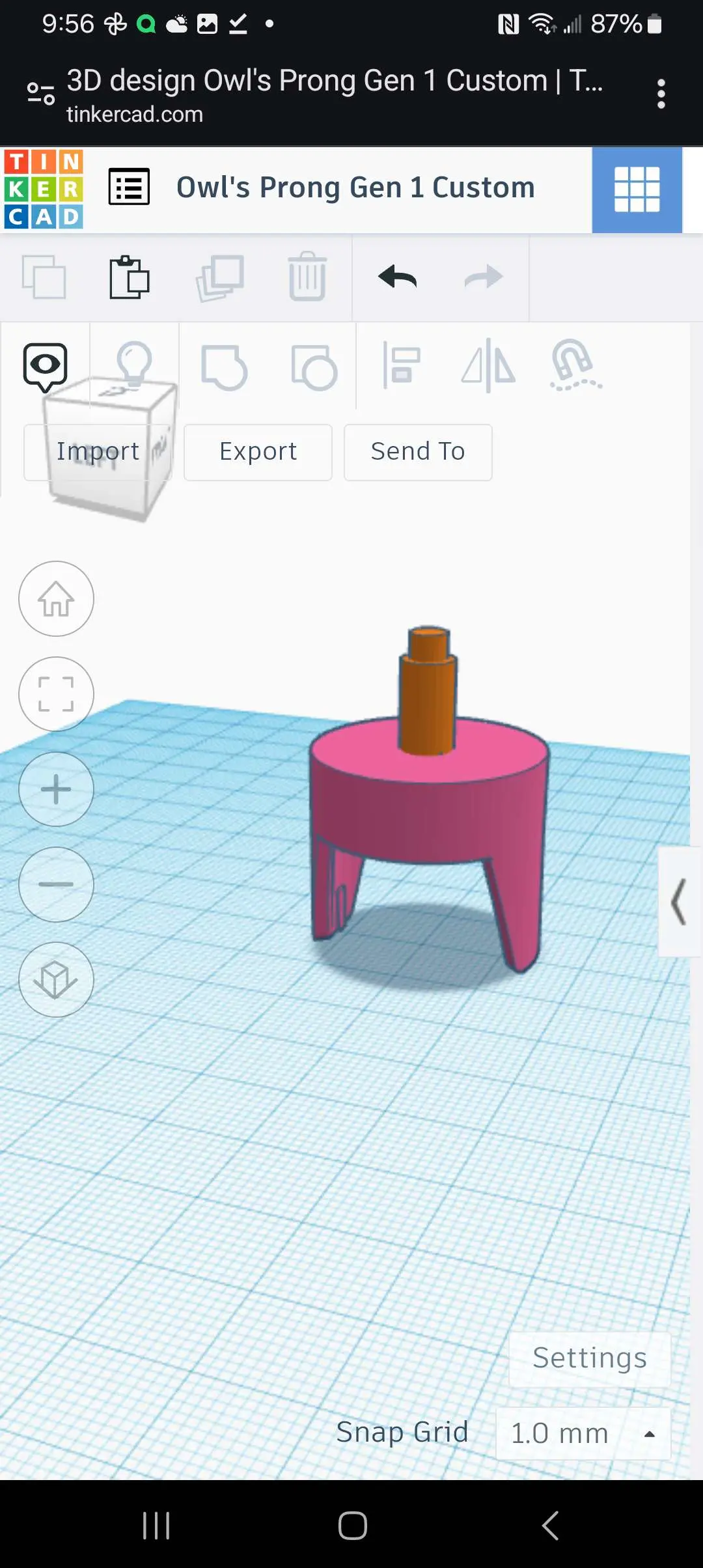The height and width of the screenshot is (1568, 703).
Task: Switch to orthographic view cube icon
Action: pos(56,979)
